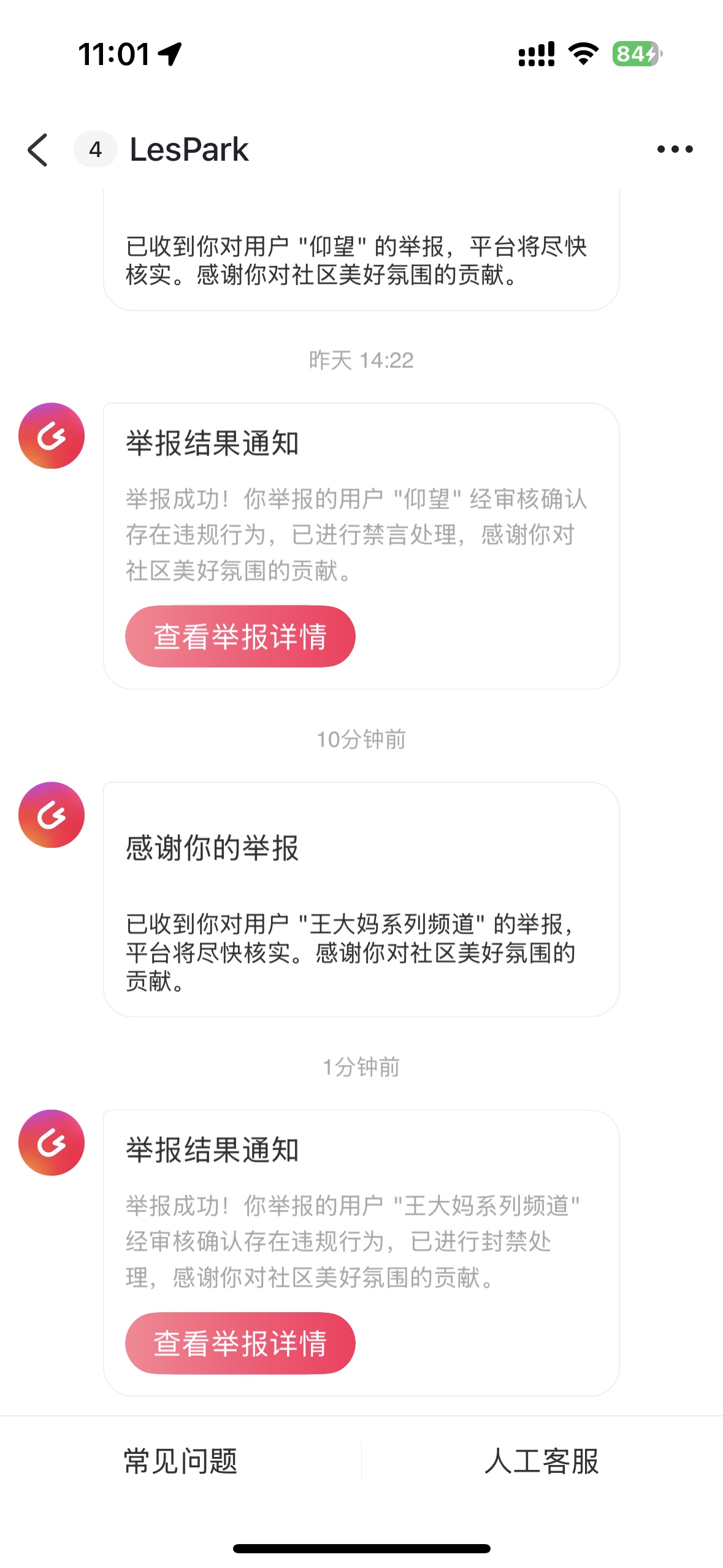Tap the LesPark avatar beside 感谢你的举报

(x=52, y=815)
